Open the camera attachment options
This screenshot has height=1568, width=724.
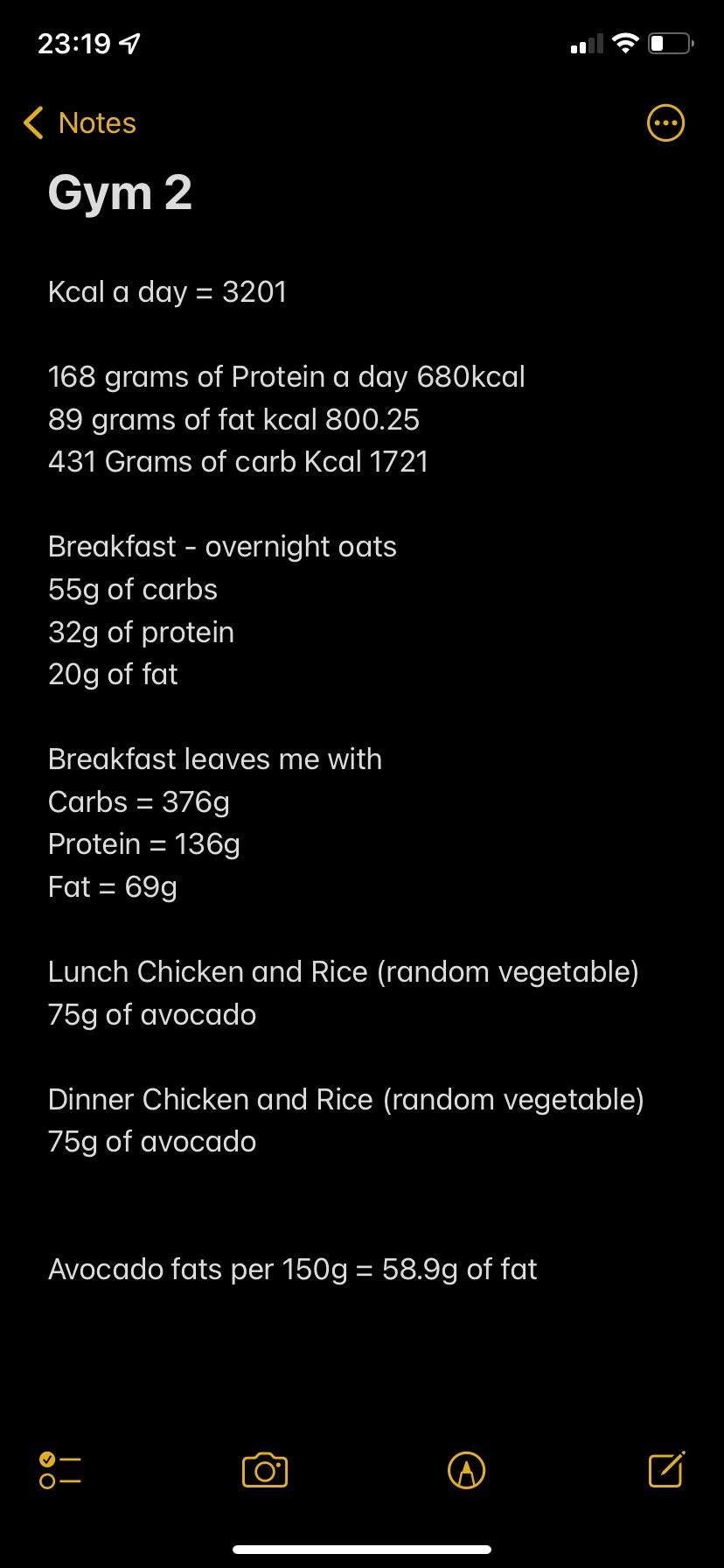pos(264,1470)
